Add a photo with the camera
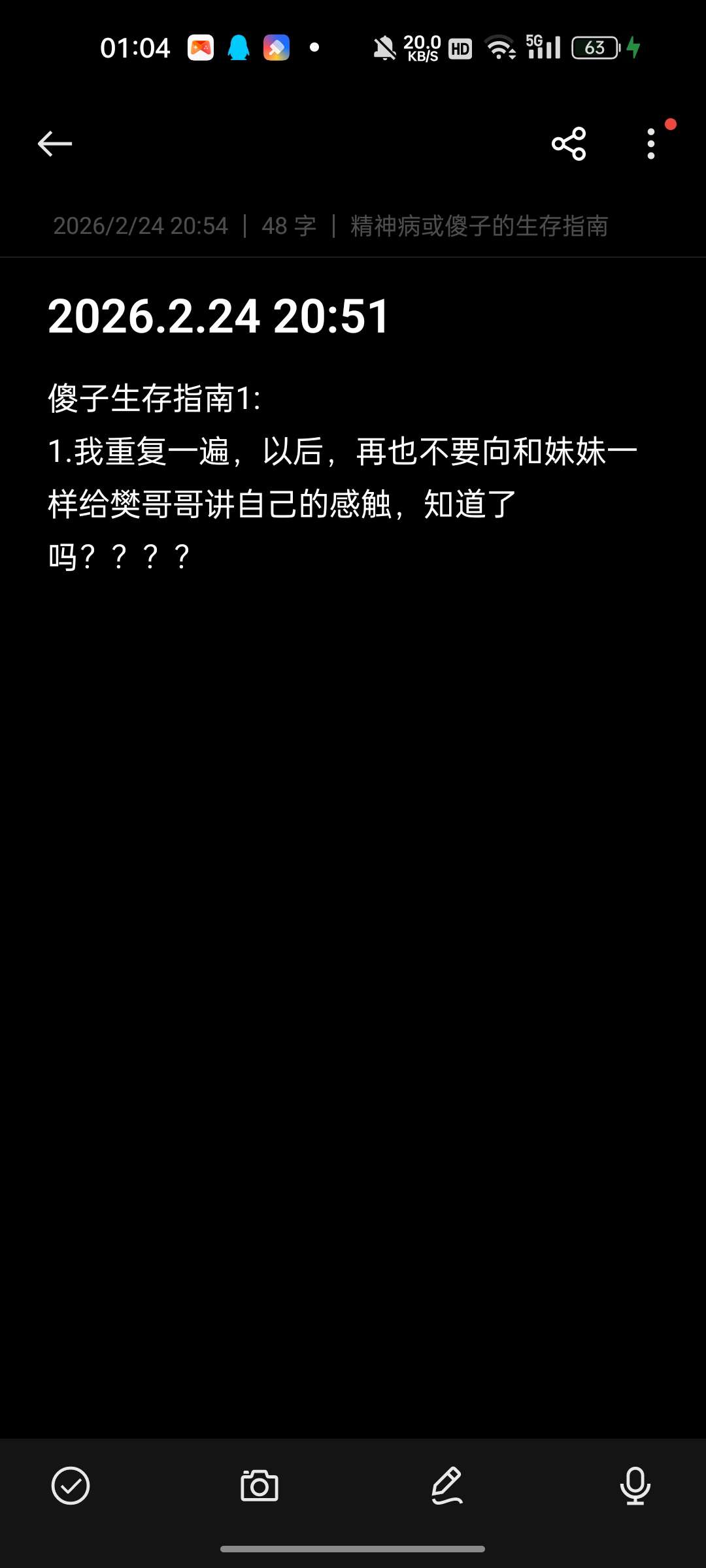The height and width of the screenshot is (1568, 706). (x=260, y=1486)
